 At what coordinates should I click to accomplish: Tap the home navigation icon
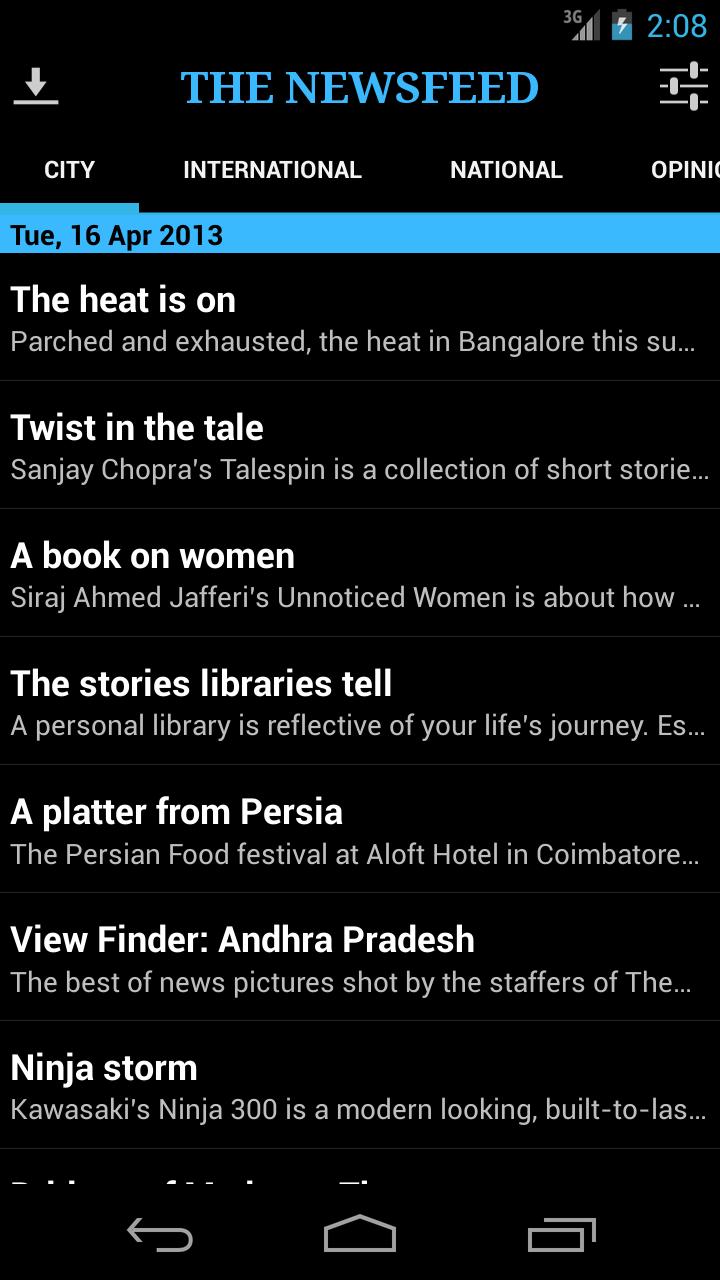click(360, 1235)
